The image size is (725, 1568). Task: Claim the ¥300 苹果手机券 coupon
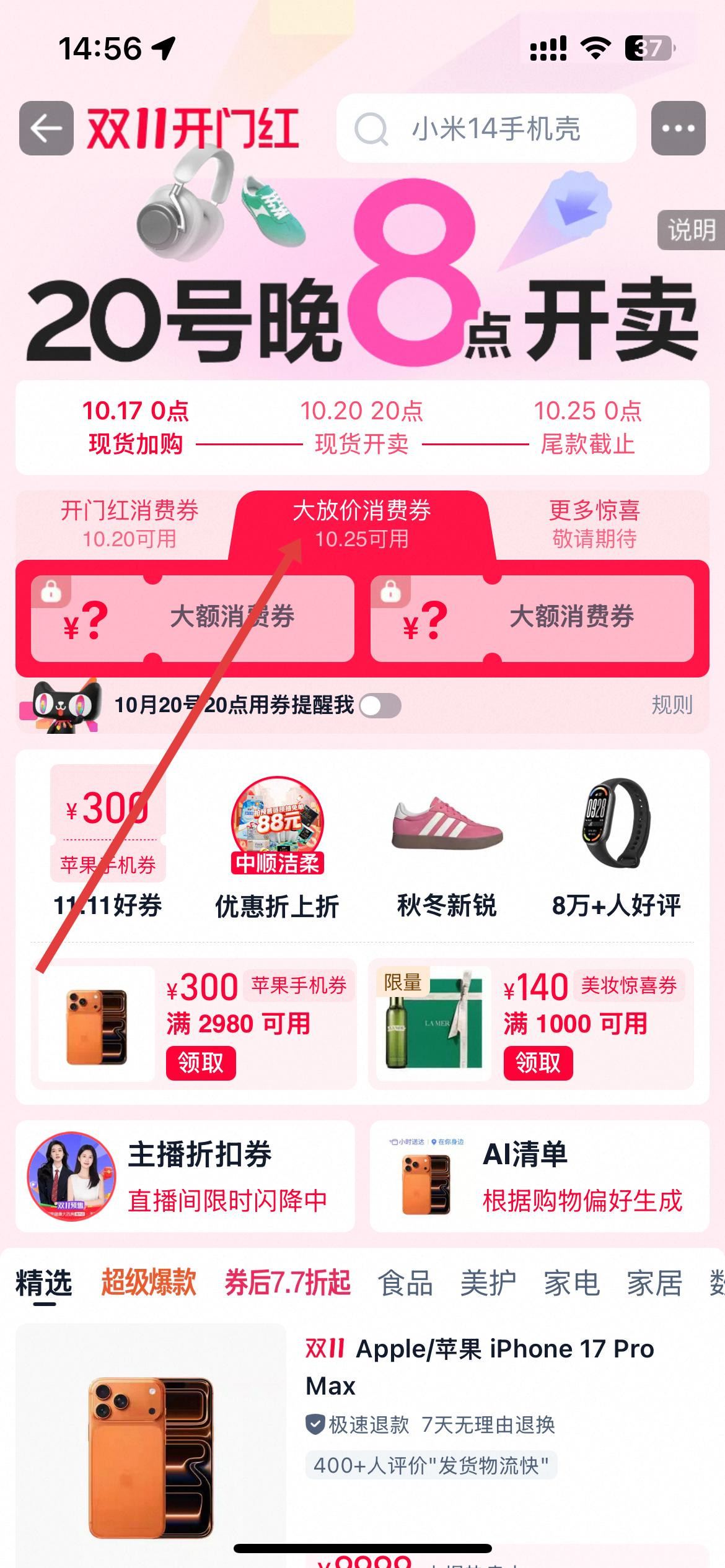[200, 1063]
